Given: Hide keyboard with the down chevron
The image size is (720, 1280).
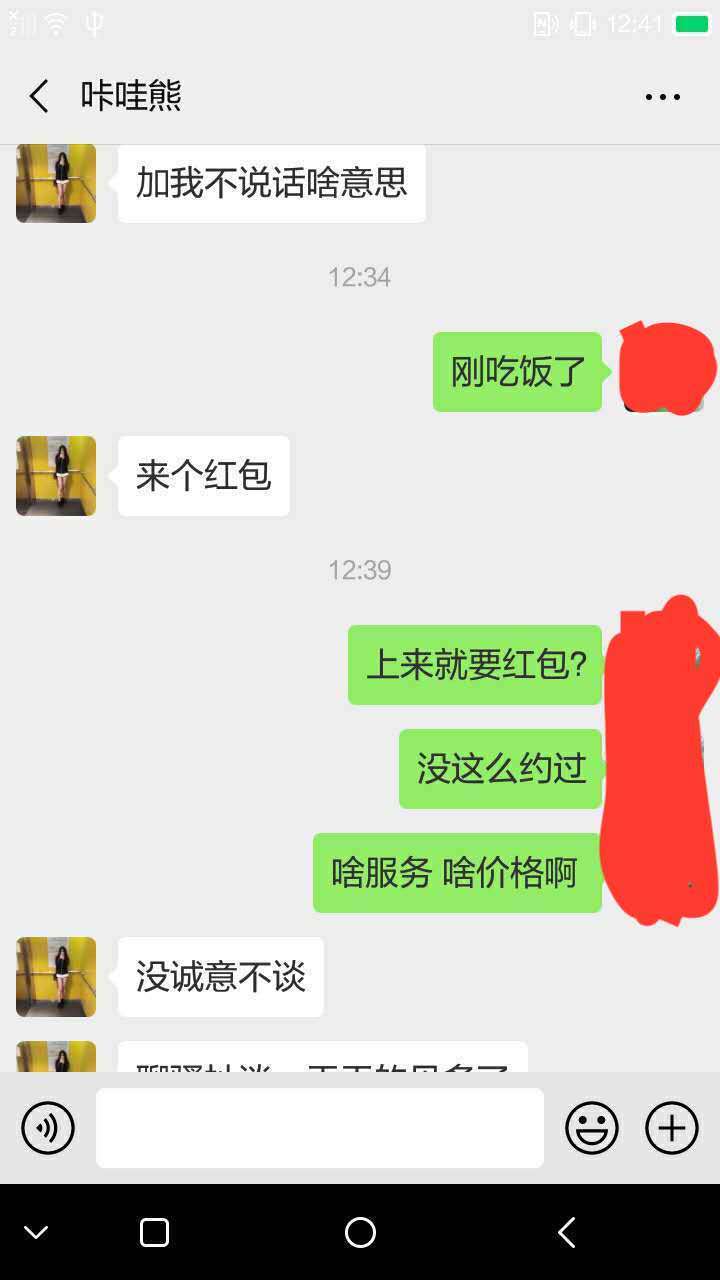Looking at the screenshot, I should (36, 1232).
